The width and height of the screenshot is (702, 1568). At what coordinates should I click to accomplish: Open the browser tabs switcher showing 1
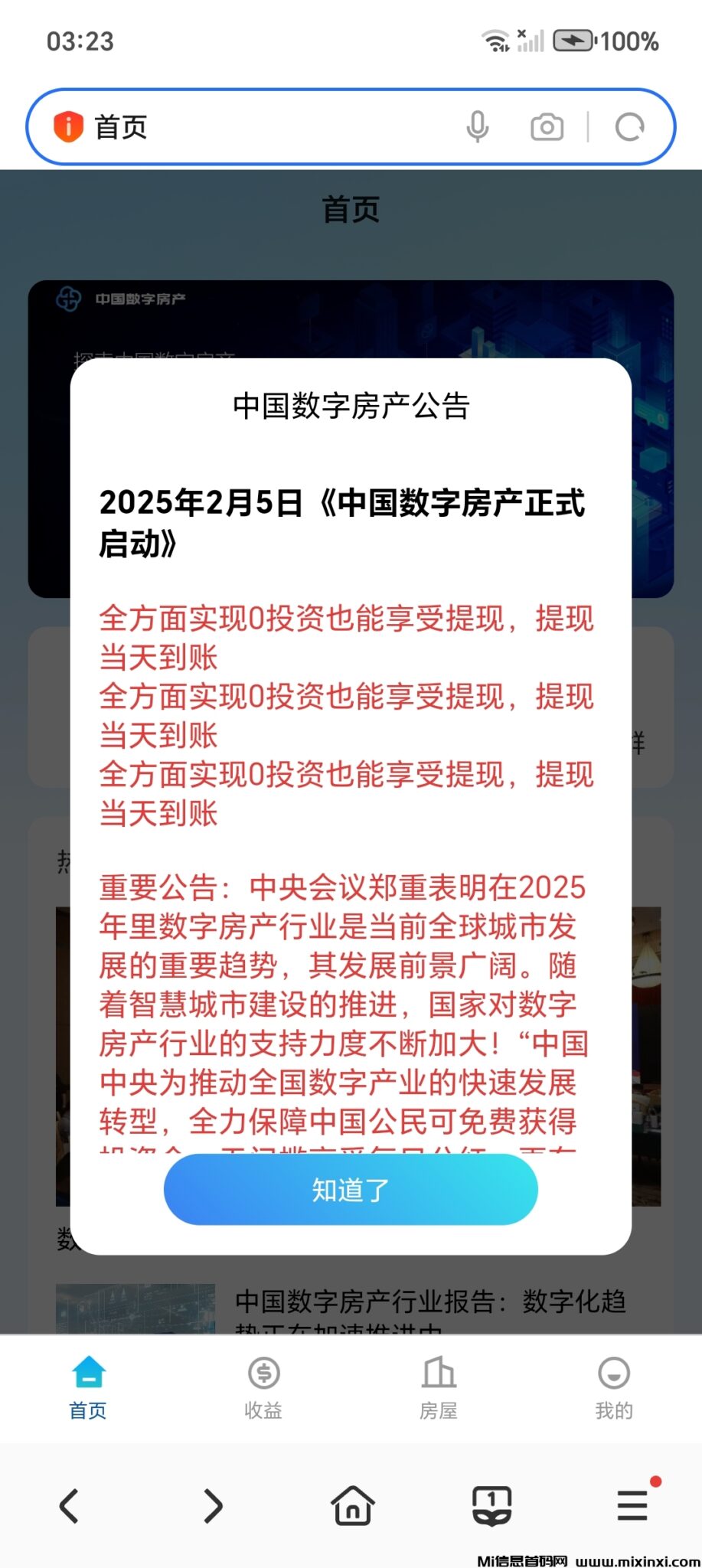(x=491, y=1505)
